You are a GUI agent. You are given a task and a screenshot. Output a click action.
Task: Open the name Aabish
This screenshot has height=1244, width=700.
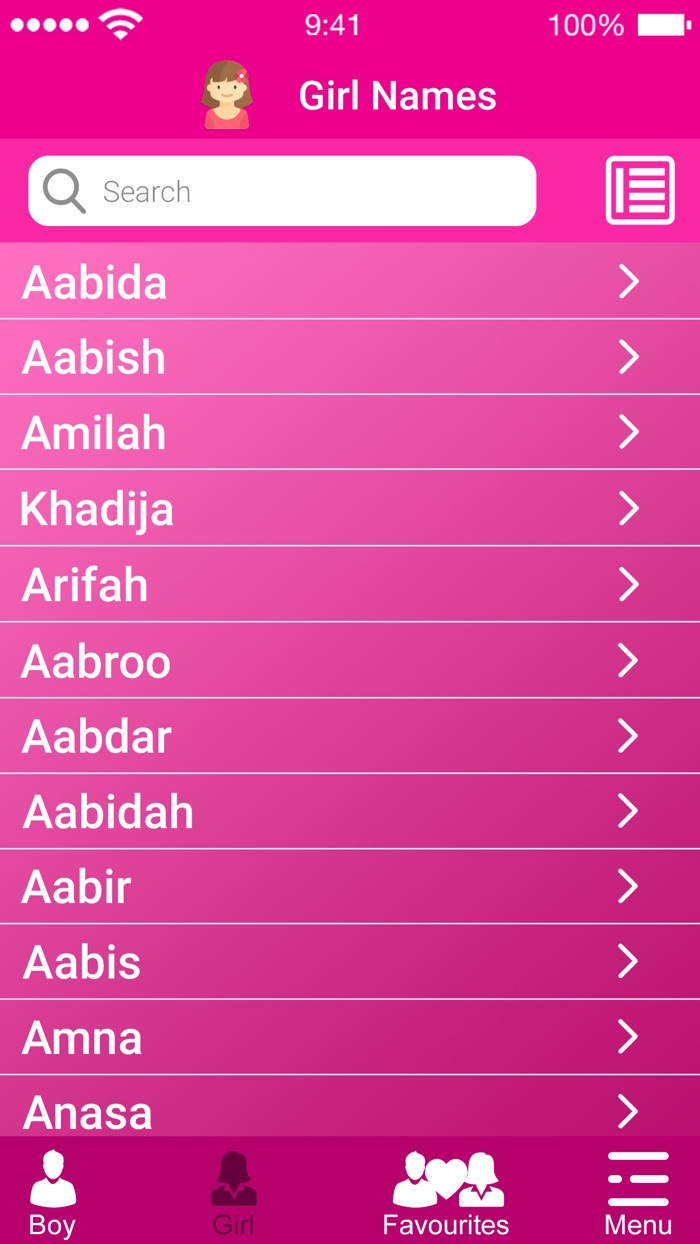point(350,358)
